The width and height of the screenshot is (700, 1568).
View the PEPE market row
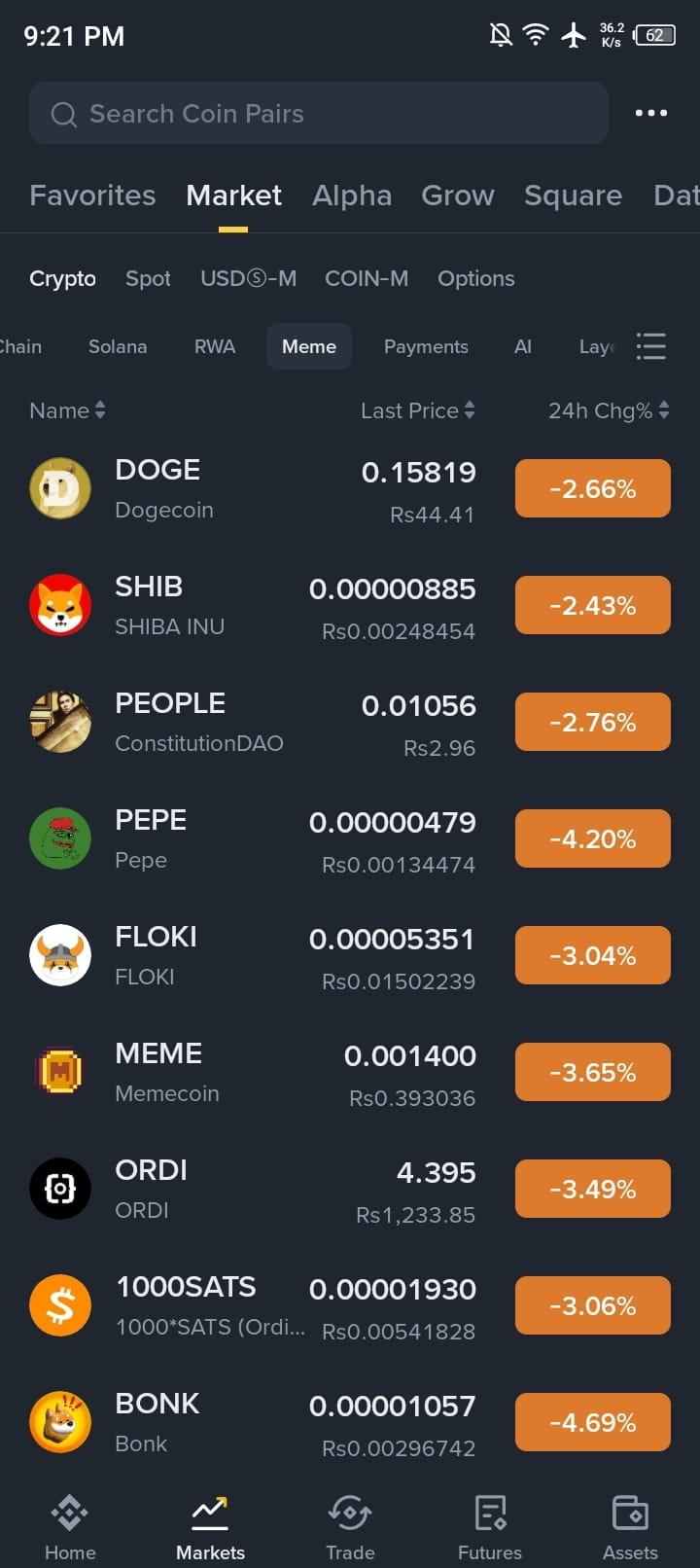pyautogui.click(x=253, y=838)
